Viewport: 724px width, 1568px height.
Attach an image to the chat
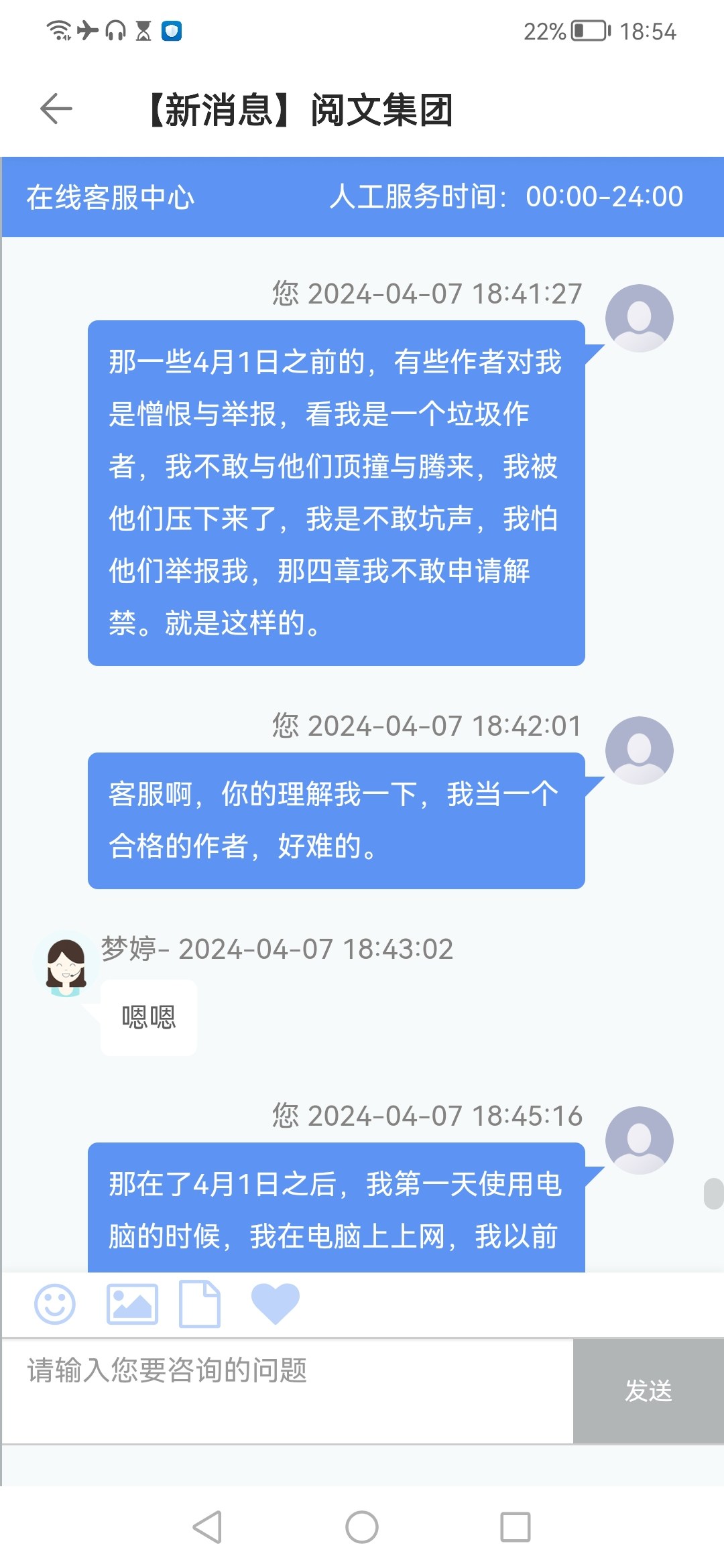[133, 1304]
